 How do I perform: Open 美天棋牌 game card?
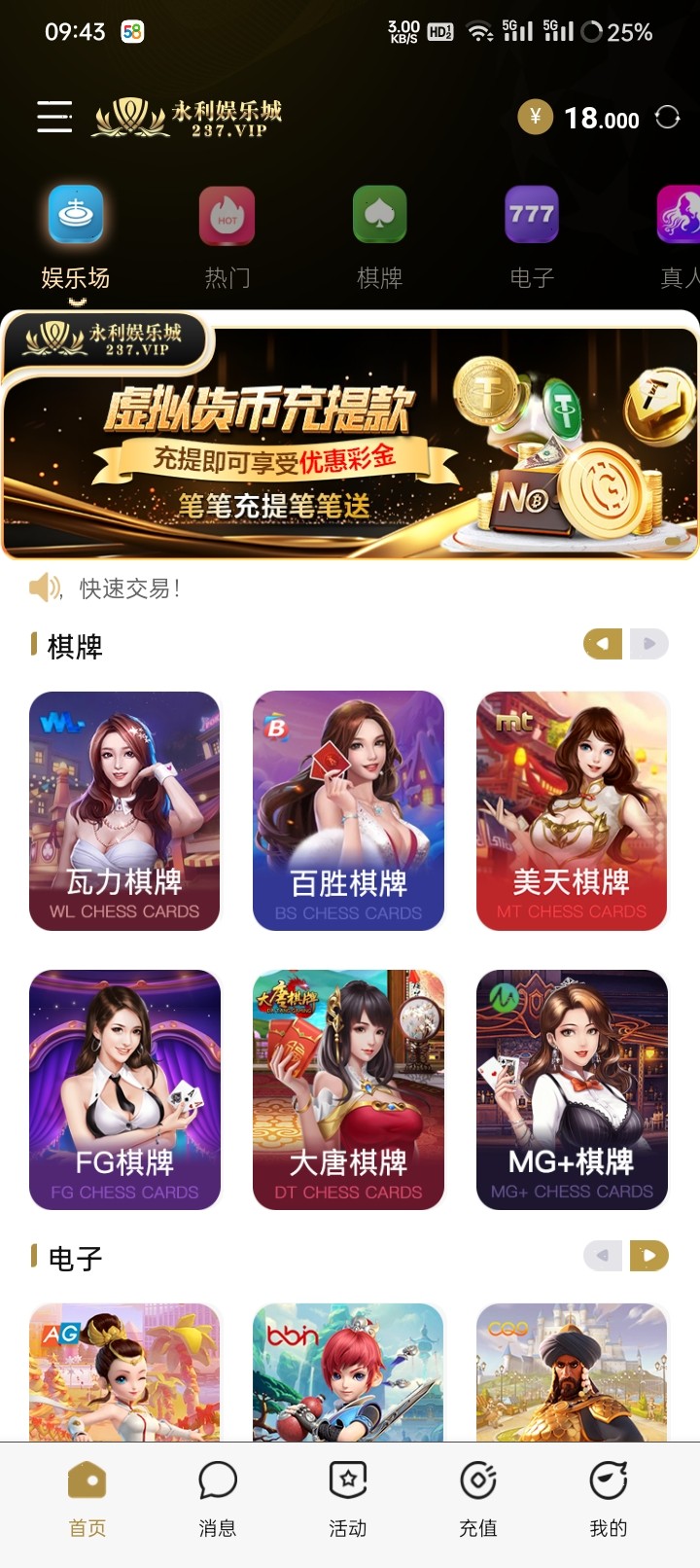(x=572, y=810)
